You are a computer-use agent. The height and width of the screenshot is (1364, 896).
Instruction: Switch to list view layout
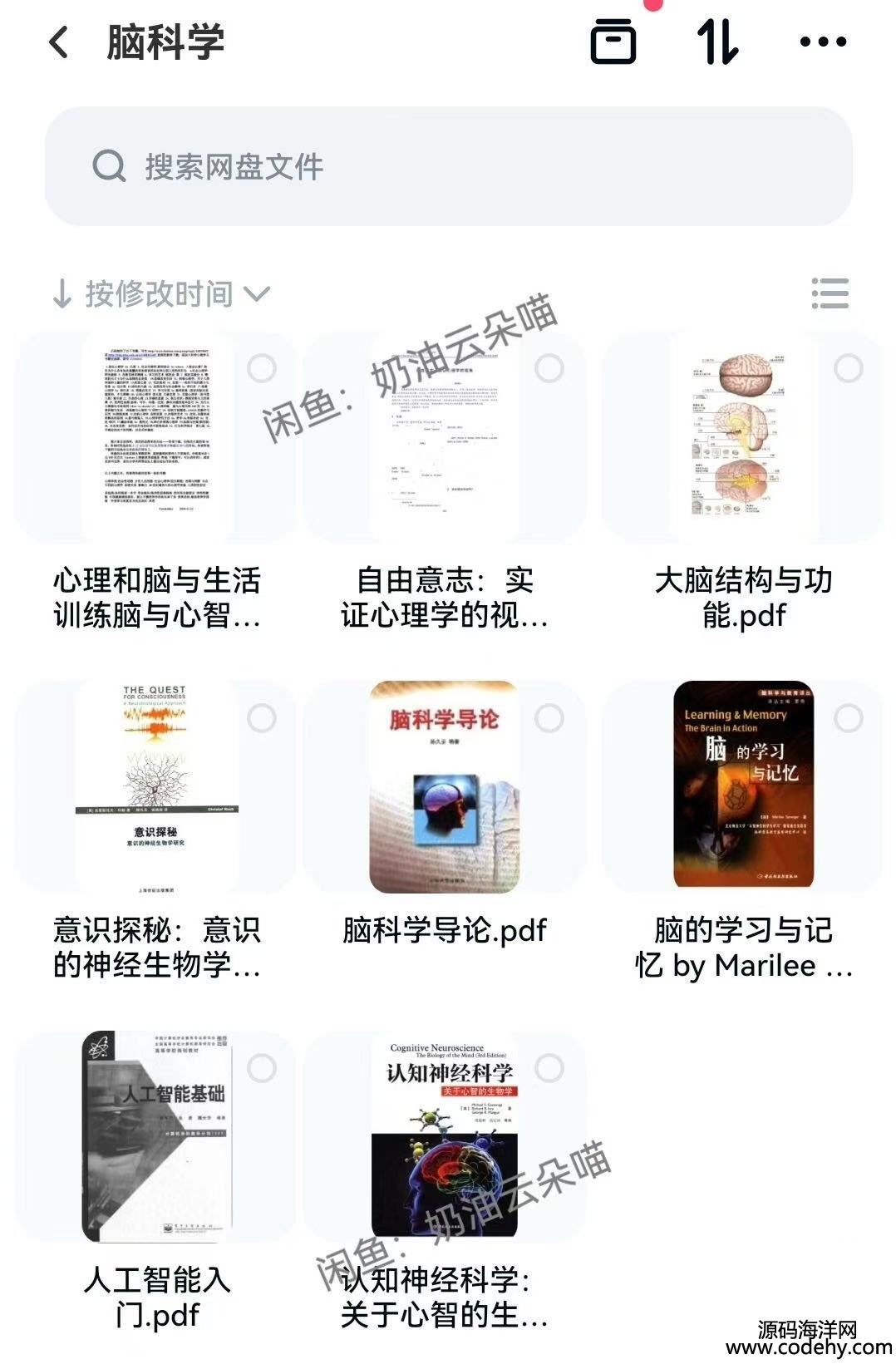click(x=830, y=294)
